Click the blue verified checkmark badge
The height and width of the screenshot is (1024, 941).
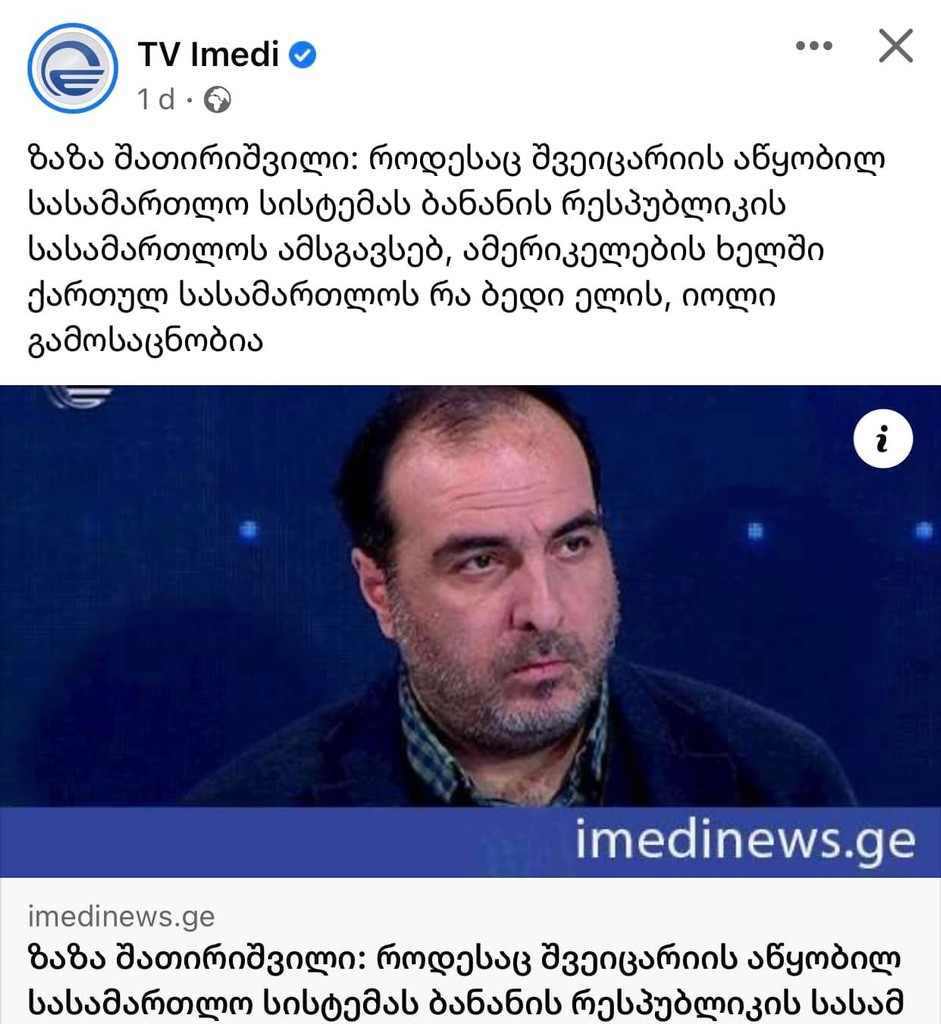point(303,55)
